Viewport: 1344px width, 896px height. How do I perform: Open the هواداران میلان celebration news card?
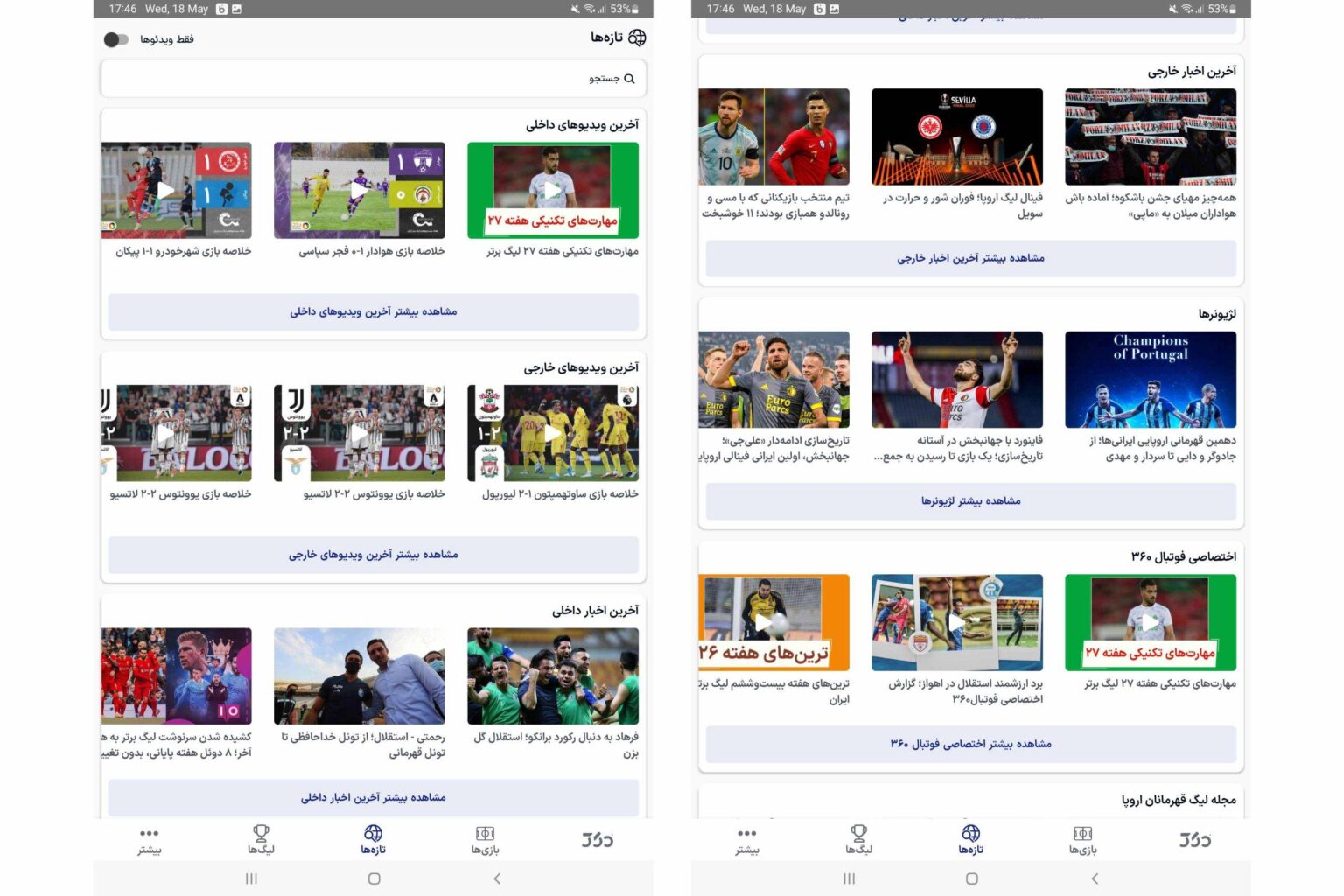1151,136
